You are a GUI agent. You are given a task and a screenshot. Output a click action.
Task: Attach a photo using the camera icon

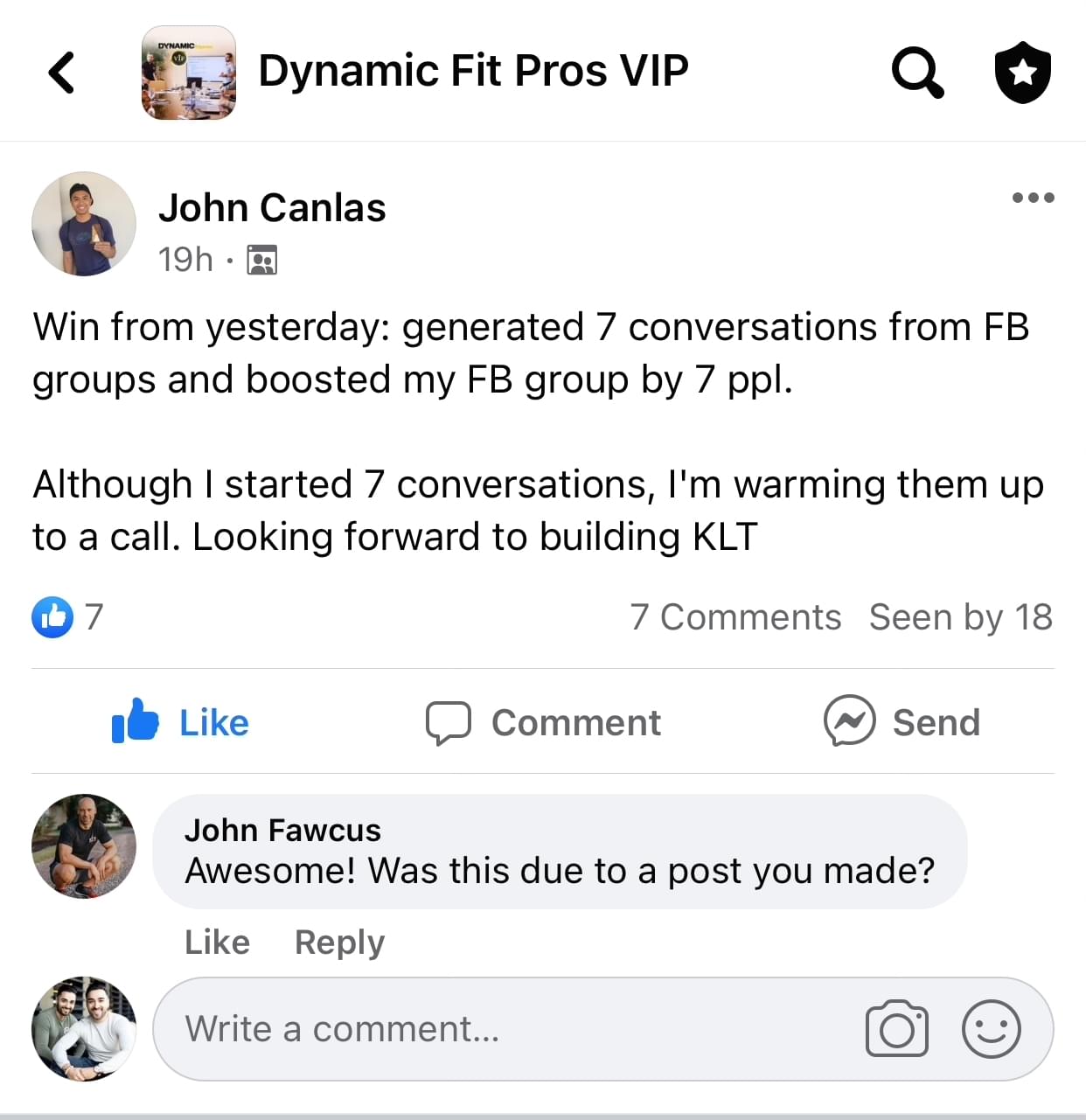tap(896, 1029)
